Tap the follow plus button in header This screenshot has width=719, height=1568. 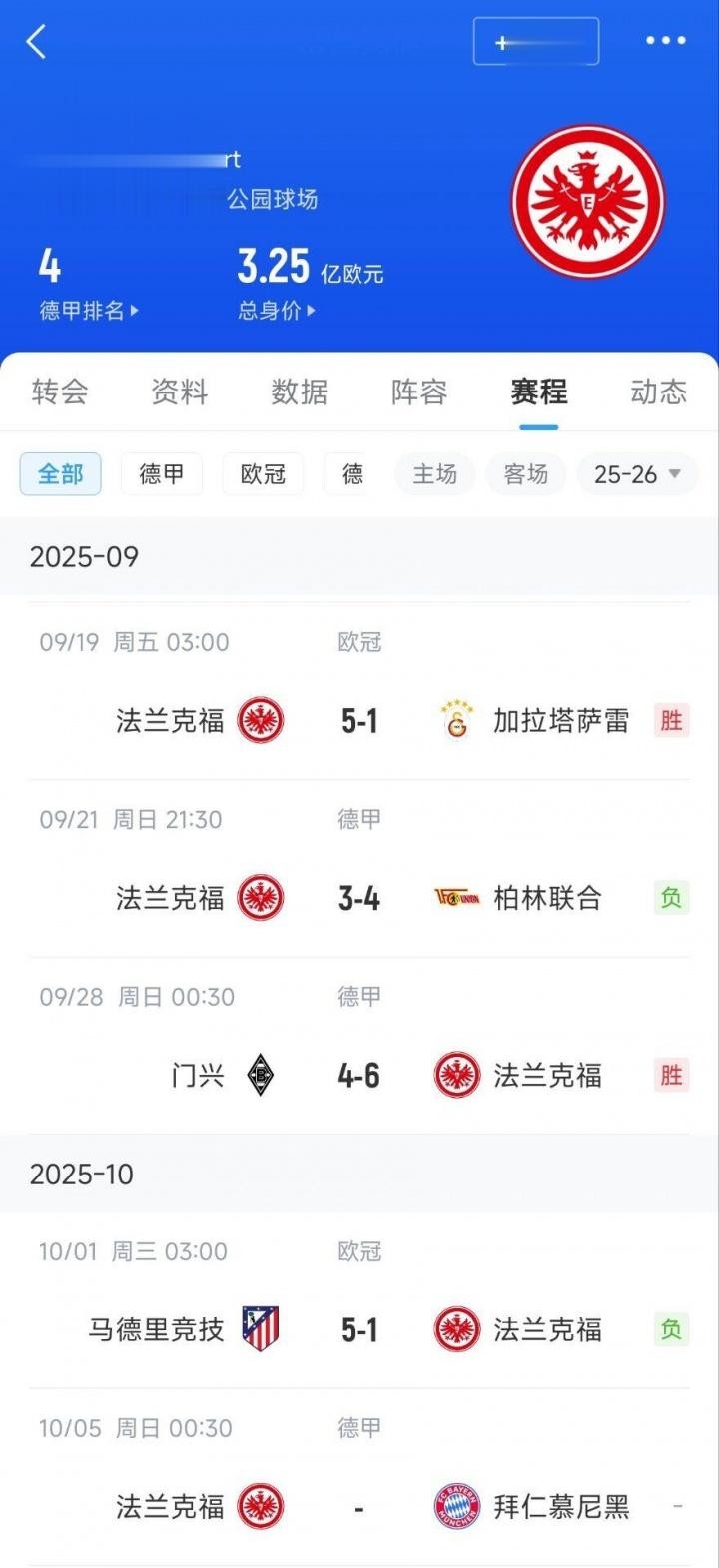536,42
